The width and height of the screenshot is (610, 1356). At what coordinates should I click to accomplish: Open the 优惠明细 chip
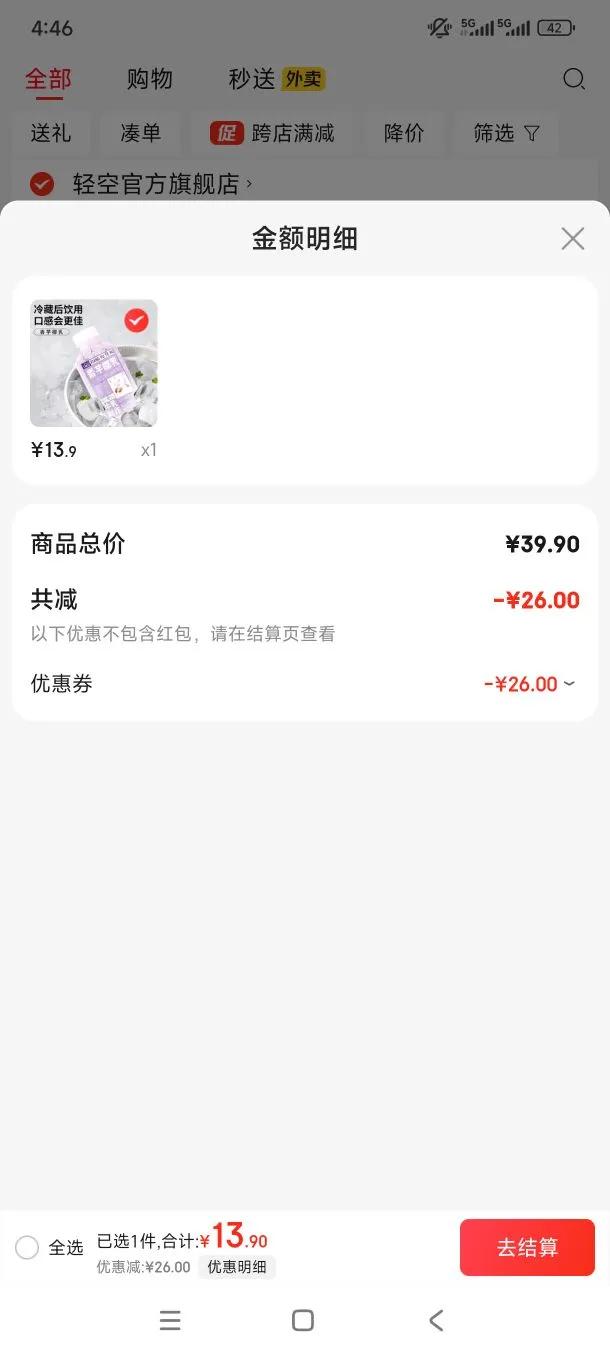pos(237,1267)
